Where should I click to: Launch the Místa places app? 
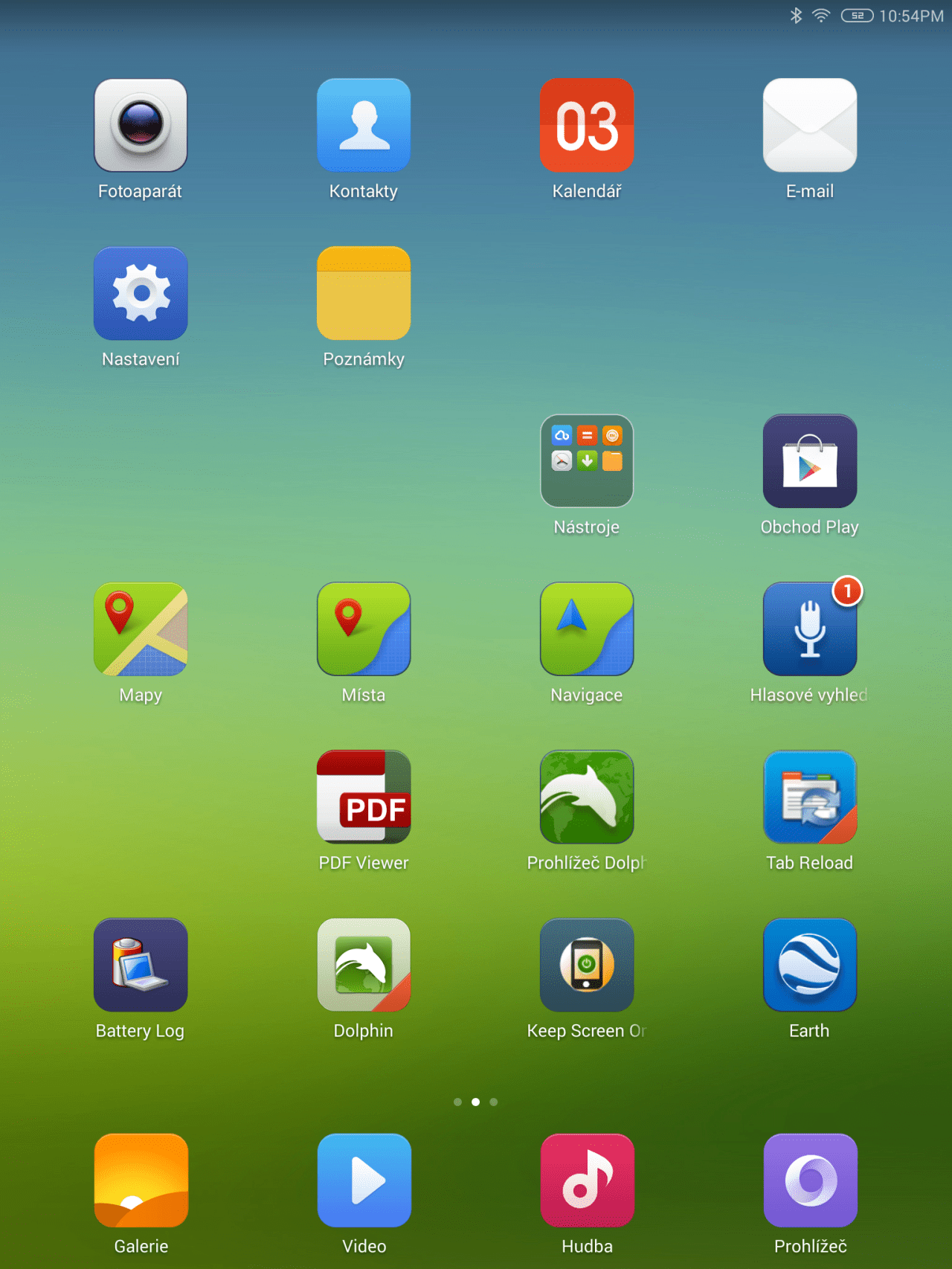click(x=364, y=629)
